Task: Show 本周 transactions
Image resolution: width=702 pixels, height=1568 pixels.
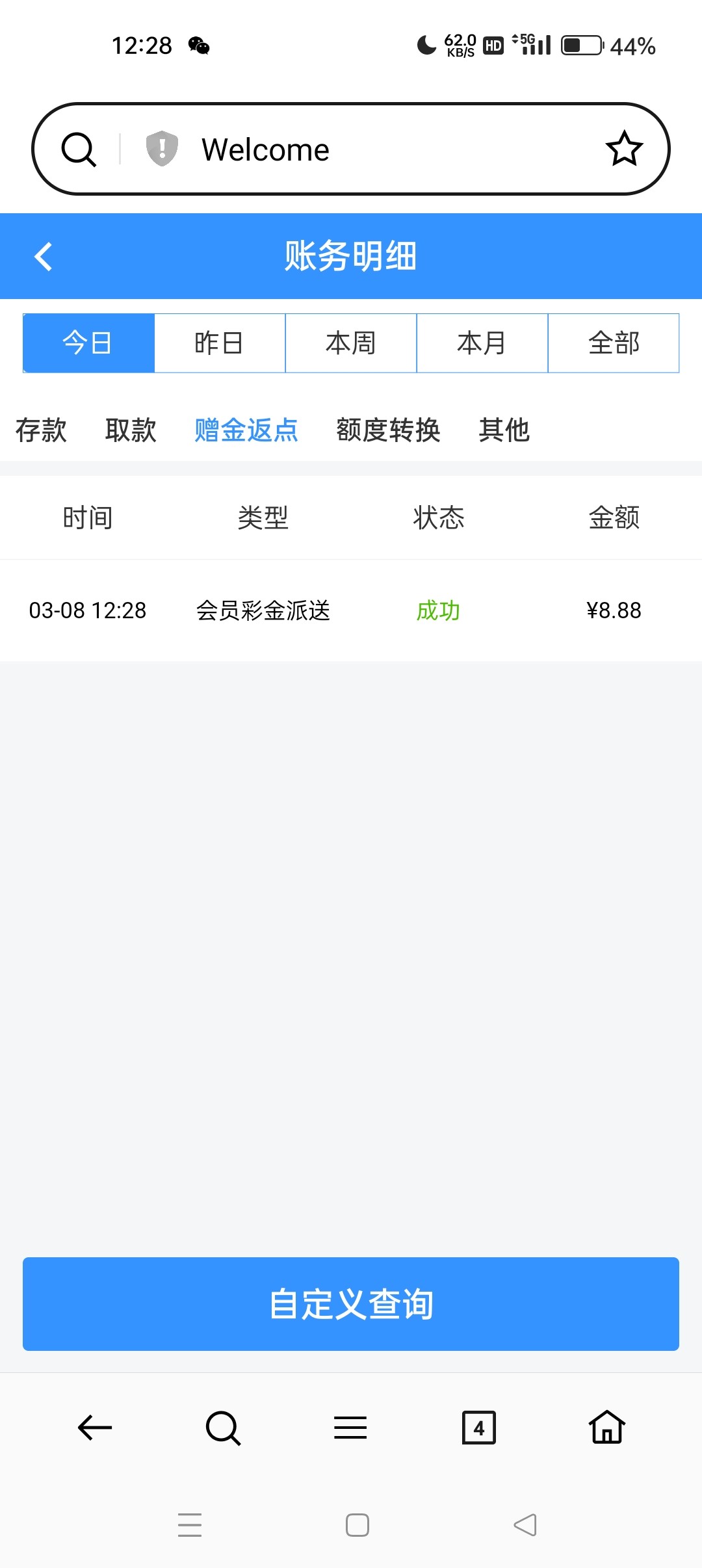Action: 351,343
